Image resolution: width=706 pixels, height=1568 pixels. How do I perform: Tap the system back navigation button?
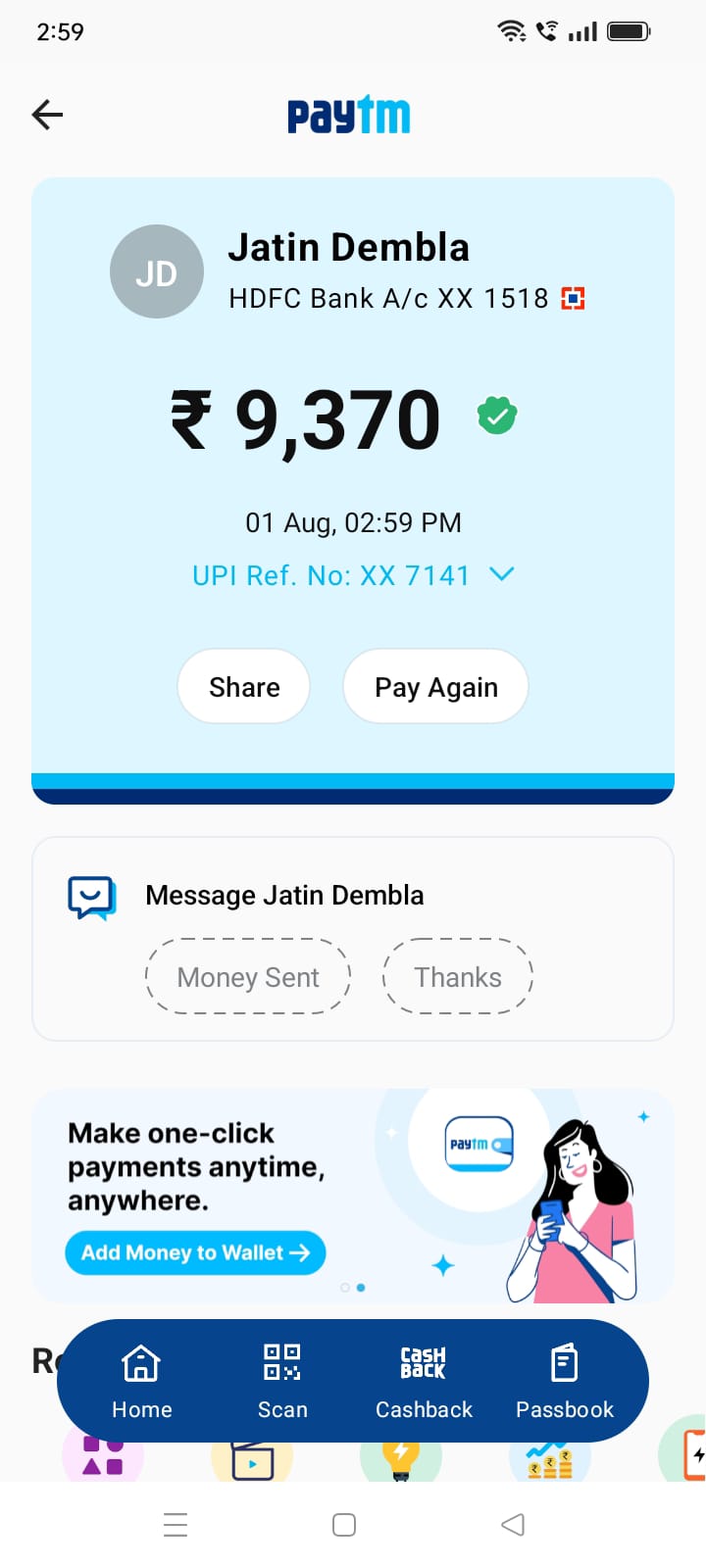click(x=512, y=1525)
